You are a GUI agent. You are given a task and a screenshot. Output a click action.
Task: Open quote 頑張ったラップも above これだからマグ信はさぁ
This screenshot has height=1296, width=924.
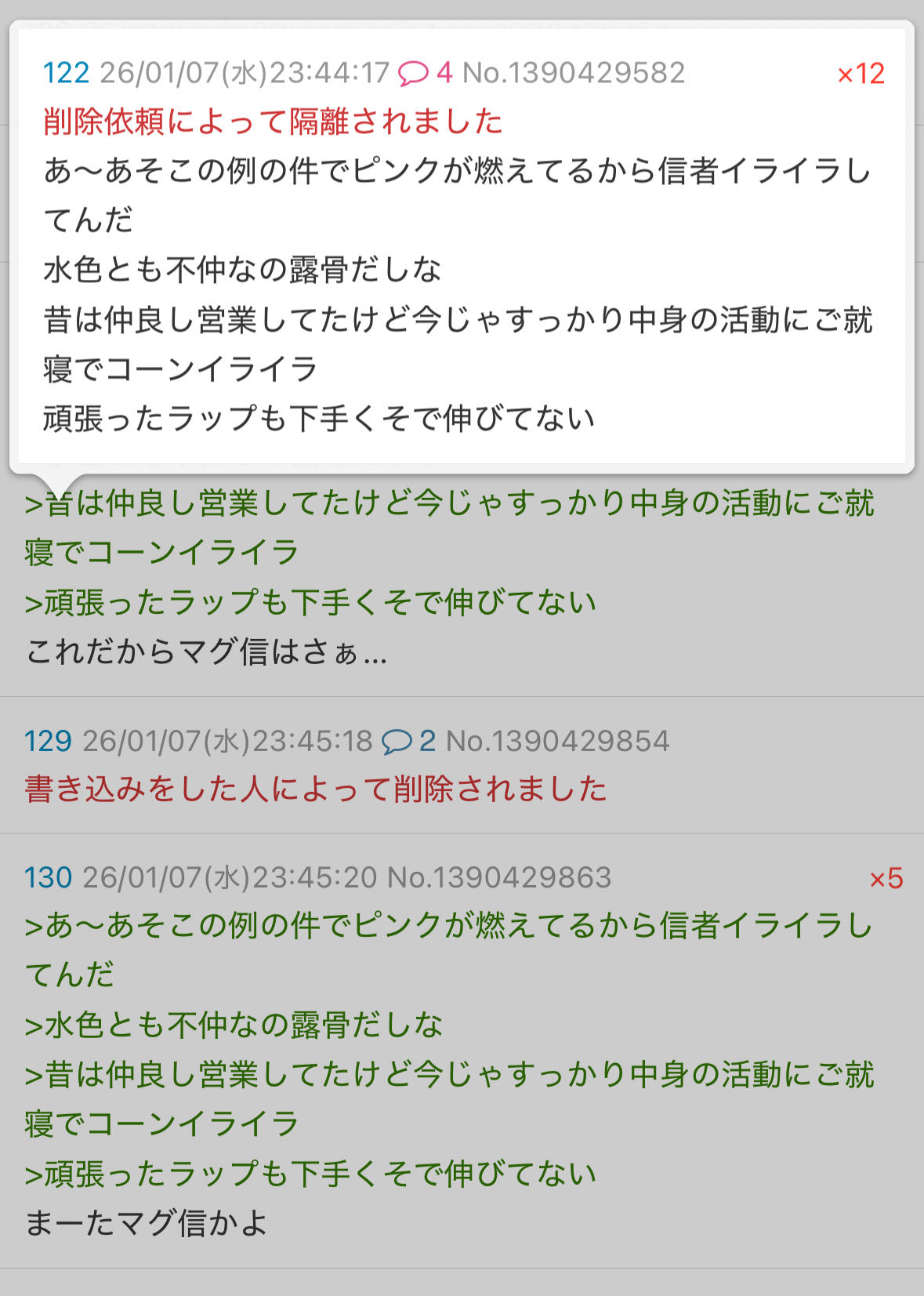tap(310, 602)
